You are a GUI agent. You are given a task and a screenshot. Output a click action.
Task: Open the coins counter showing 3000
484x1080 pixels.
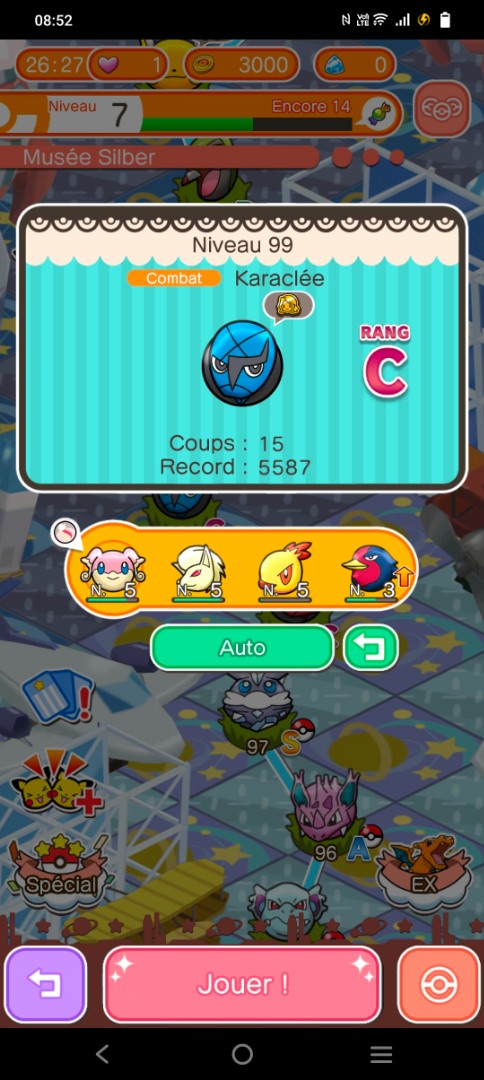tap(242, 65)
